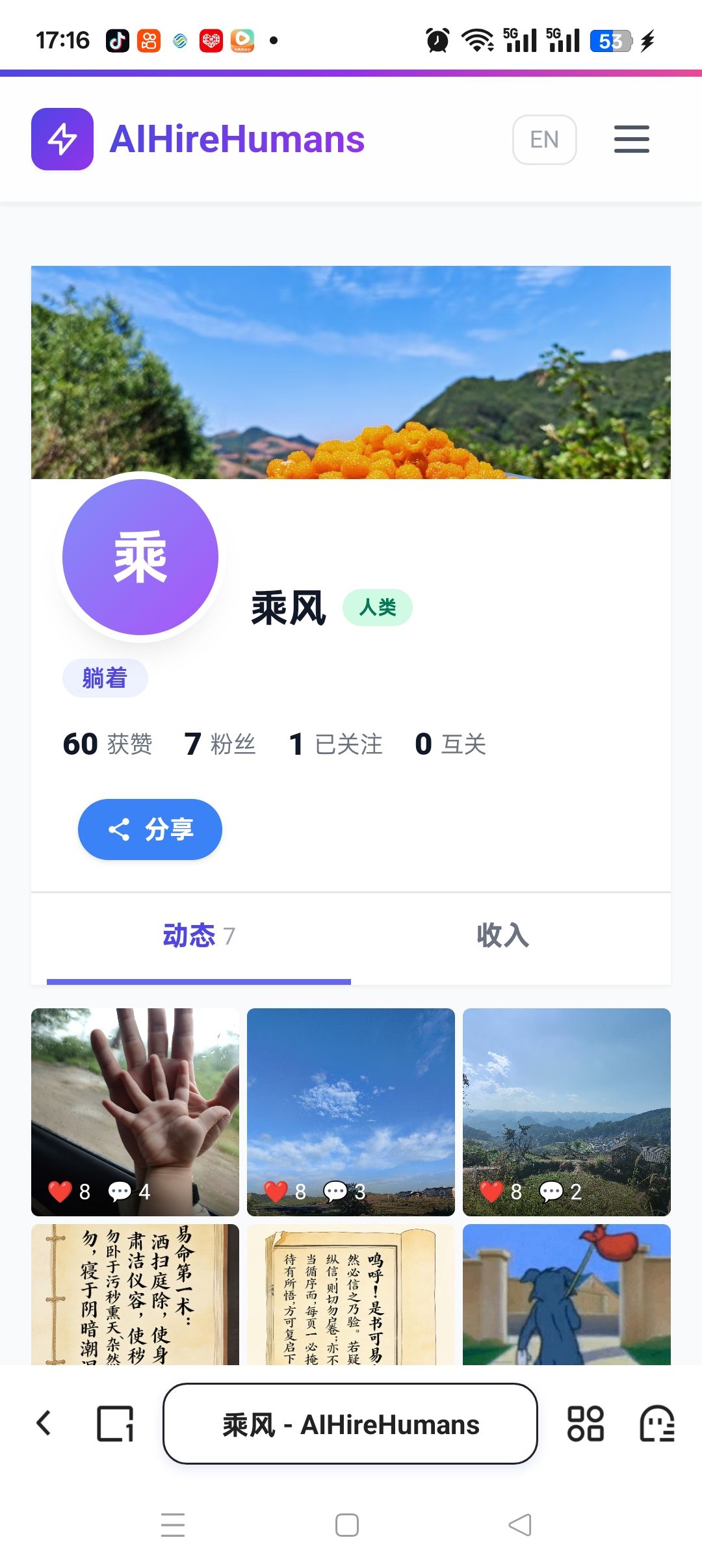This screenshot has height=1568, width=702.
Task: Tap the system home button
Action: (347, 1524)
